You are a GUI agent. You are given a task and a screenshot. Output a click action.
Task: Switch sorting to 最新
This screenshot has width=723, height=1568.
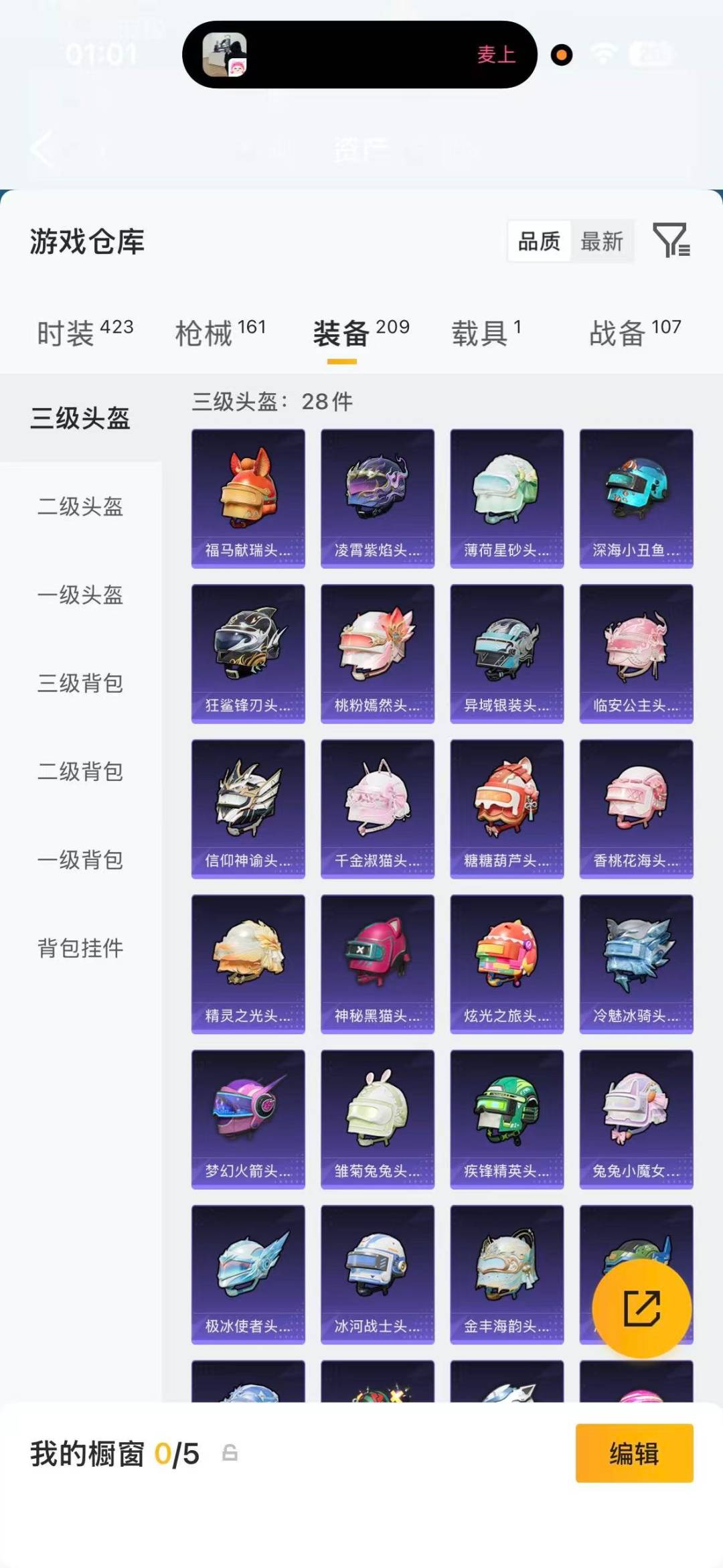tap(602, 242)
